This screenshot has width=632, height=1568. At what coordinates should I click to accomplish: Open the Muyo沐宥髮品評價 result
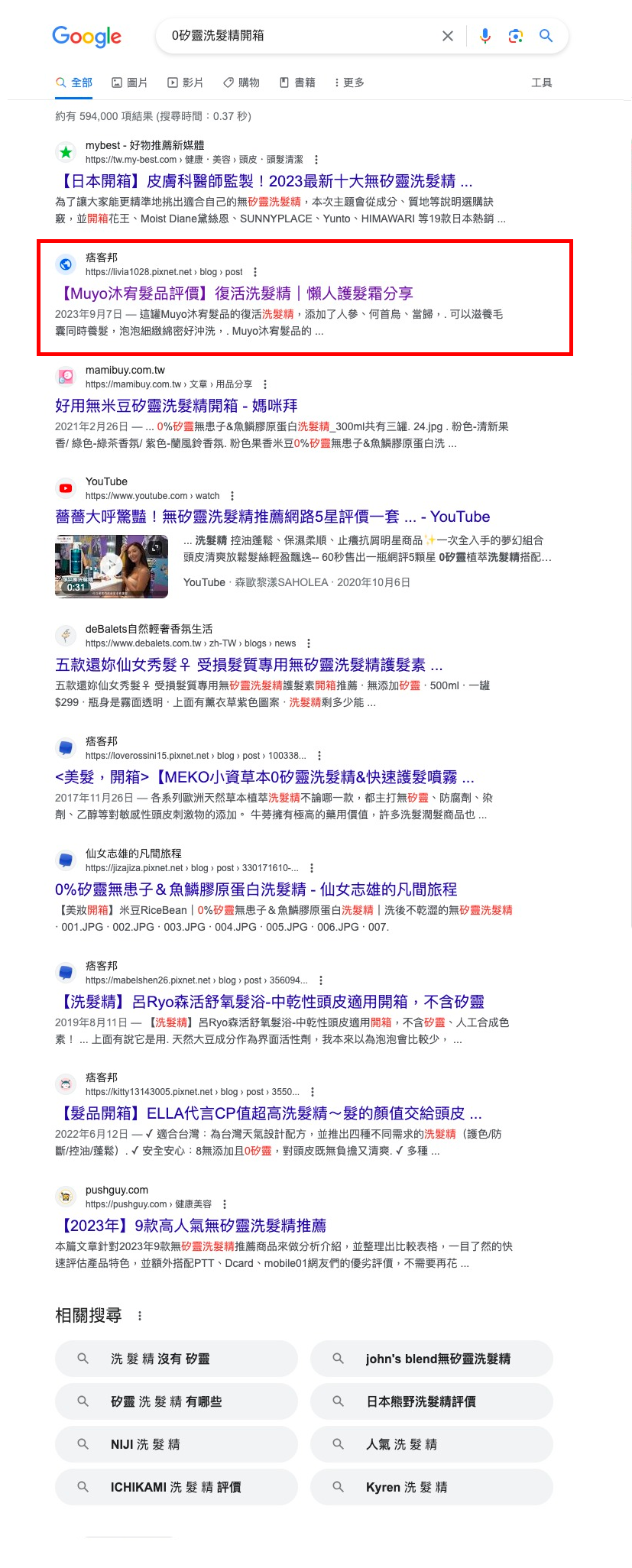(x=234, y=293)
